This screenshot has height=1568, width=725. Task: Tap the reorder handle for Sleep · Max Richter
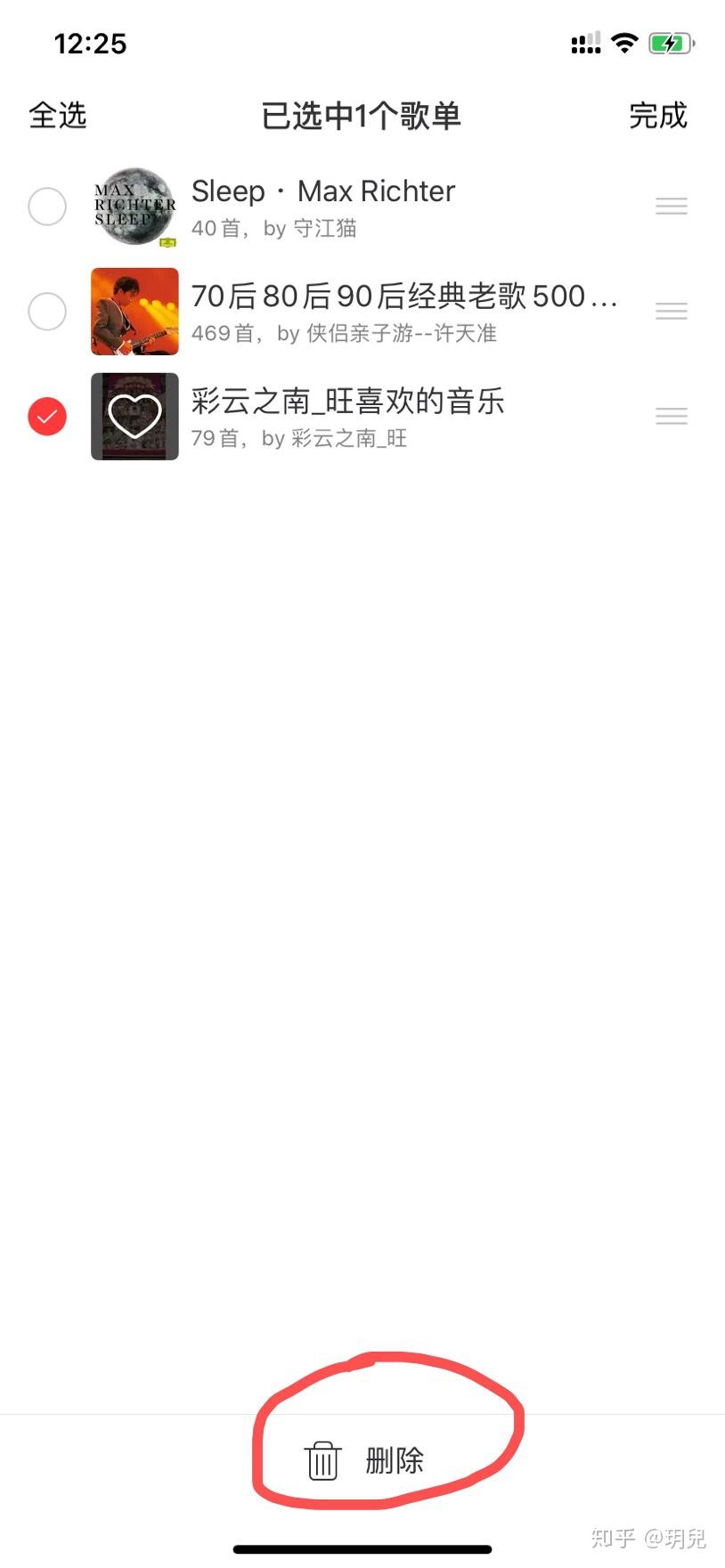pos(671,207)
